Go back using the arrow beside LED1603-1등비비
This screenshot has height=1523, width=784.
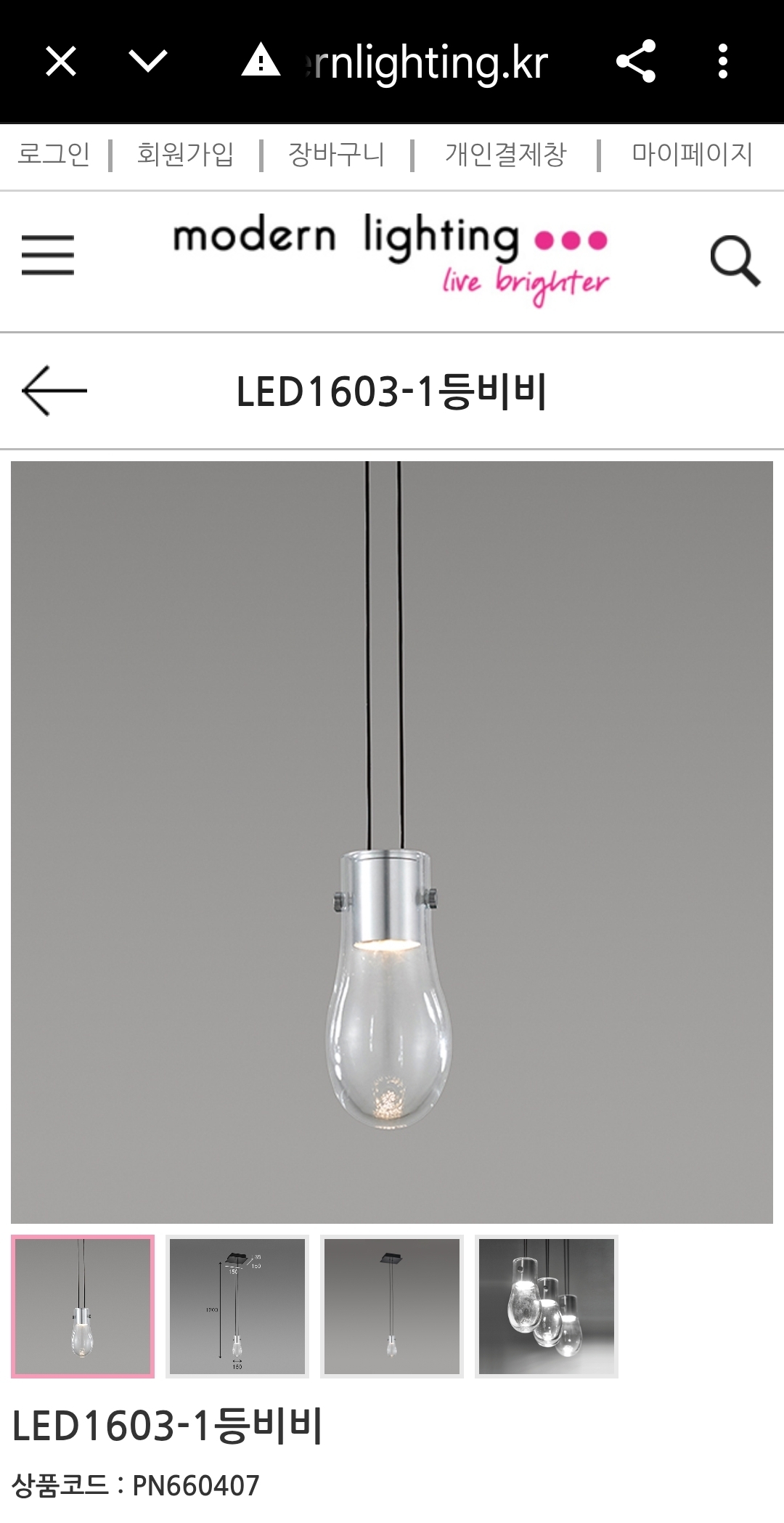tap(54, 391)
